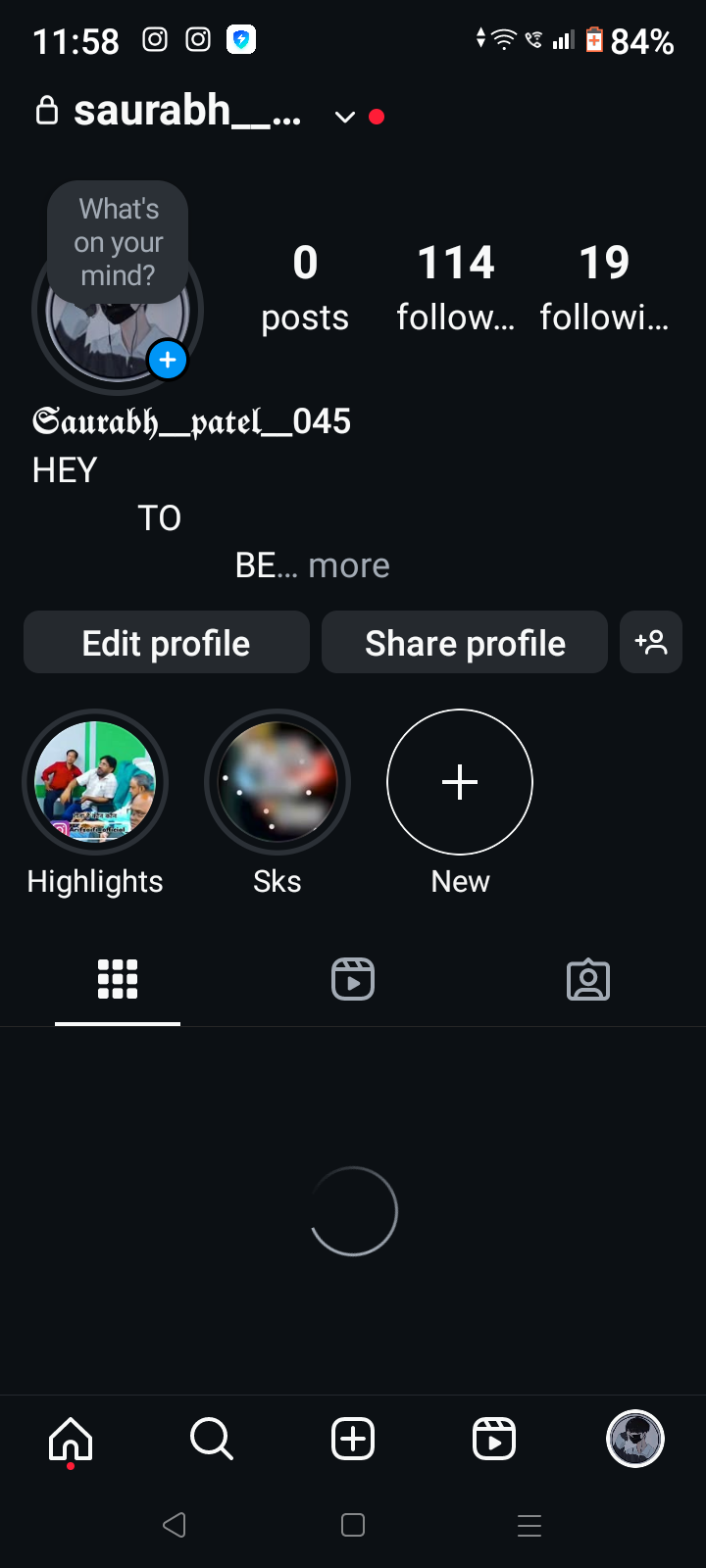
Task: Open the "Sks" story highlight
Action: click(x=277, y=782)
